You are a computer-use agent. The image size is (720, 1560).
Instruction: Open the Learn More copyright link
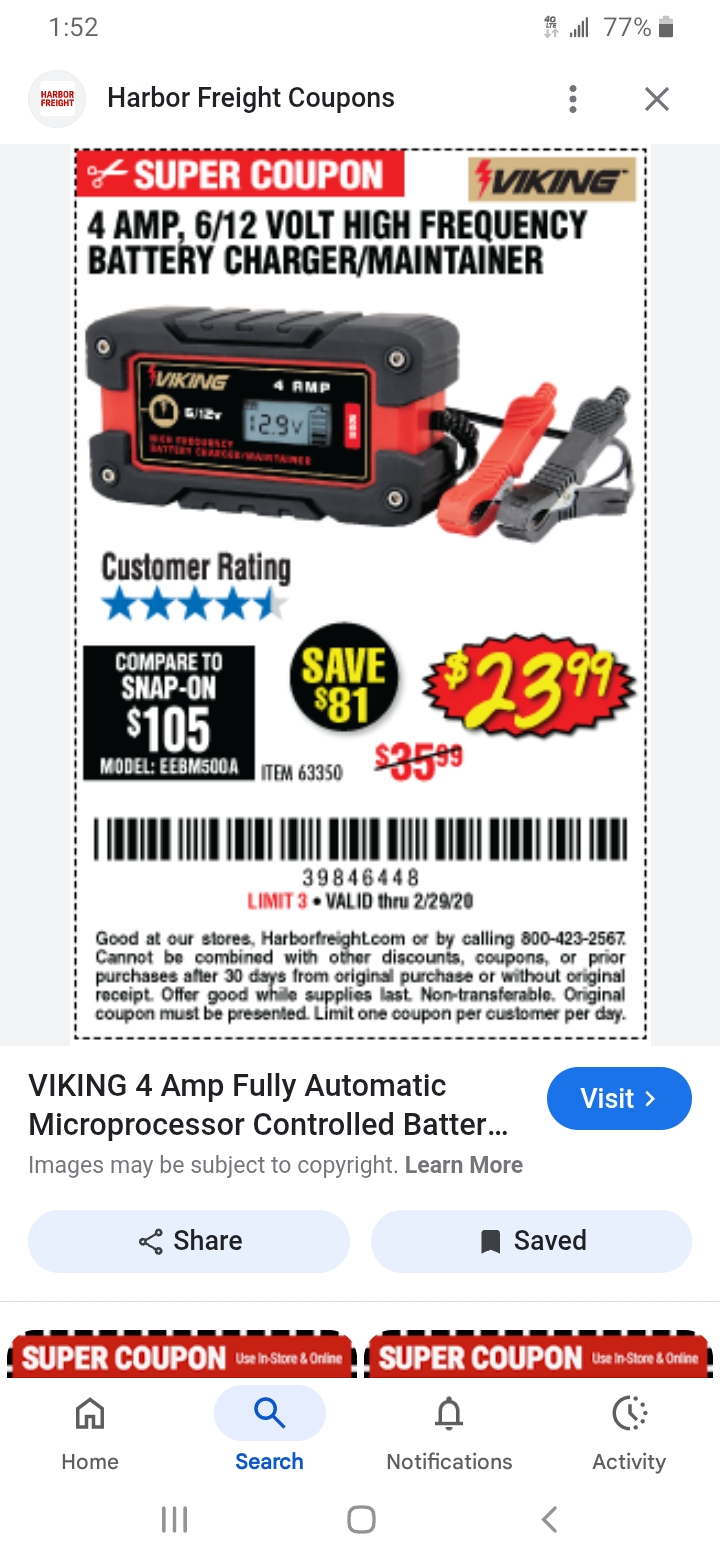pos(463,1165)
